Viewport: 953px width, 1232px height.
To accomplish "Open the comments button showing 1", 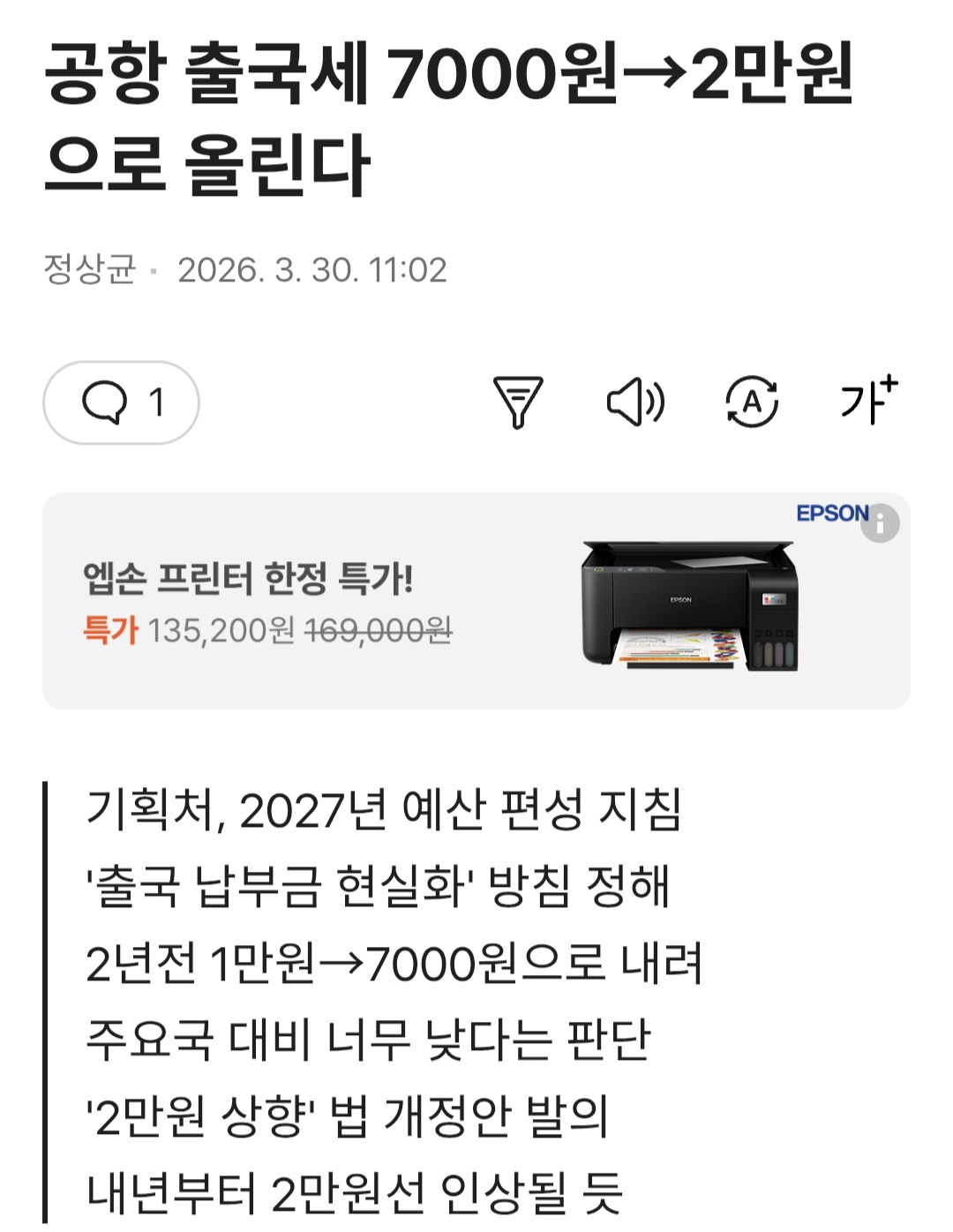I will pos(121,402).
